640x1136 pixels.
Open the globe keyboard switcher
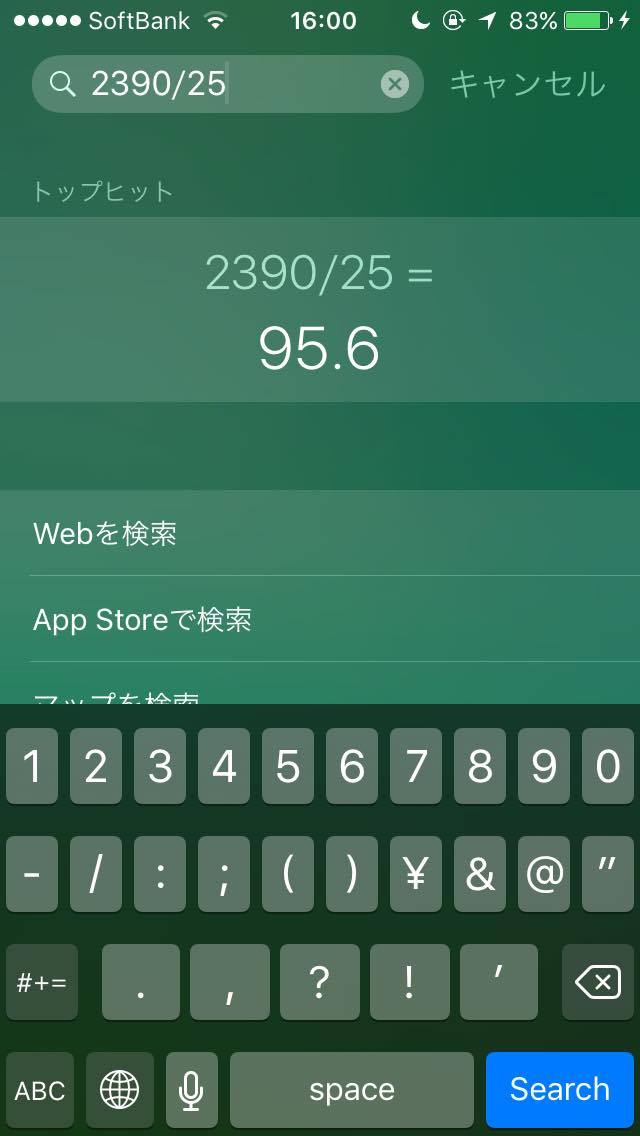tap(120, 1089)
